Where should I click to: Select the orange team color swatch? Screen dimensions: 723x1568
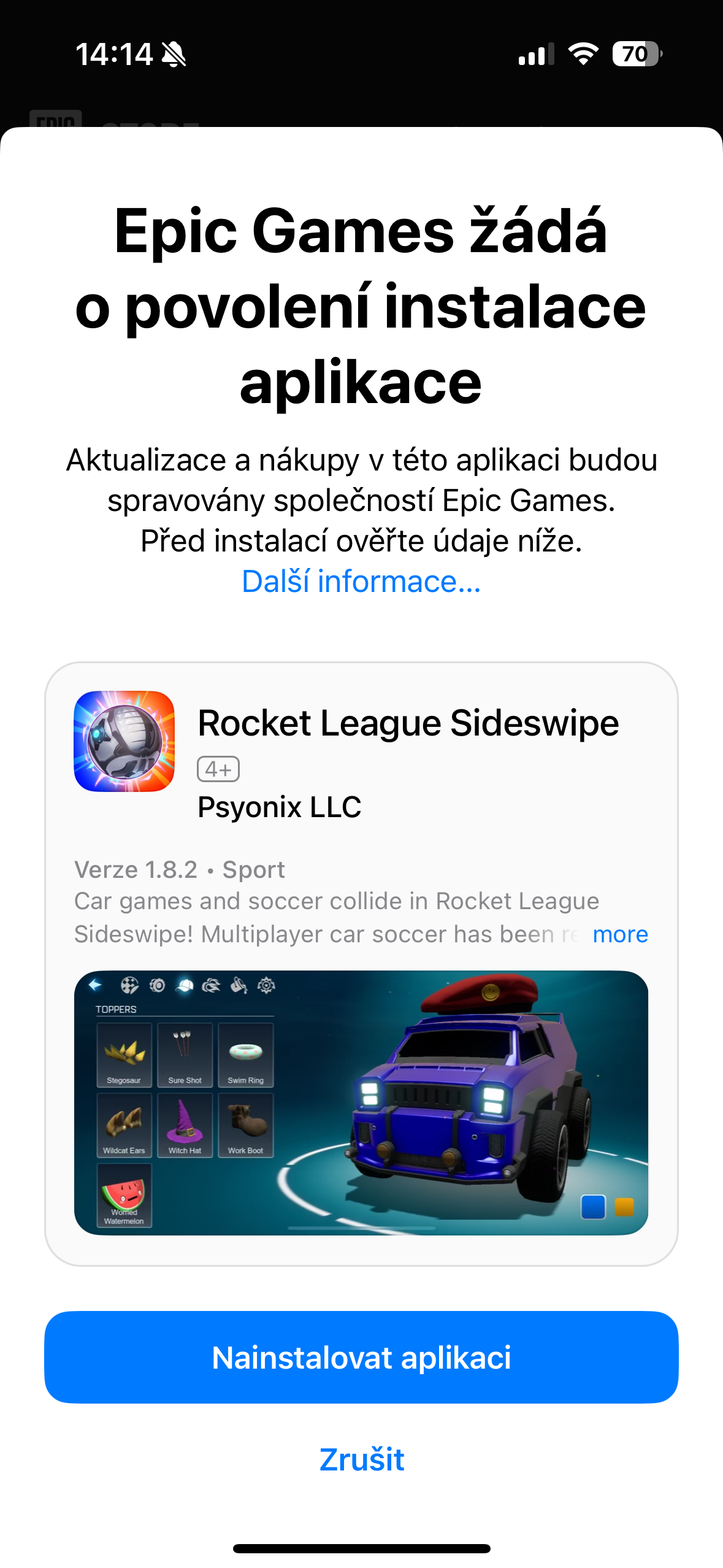(x=624, y=1206)
